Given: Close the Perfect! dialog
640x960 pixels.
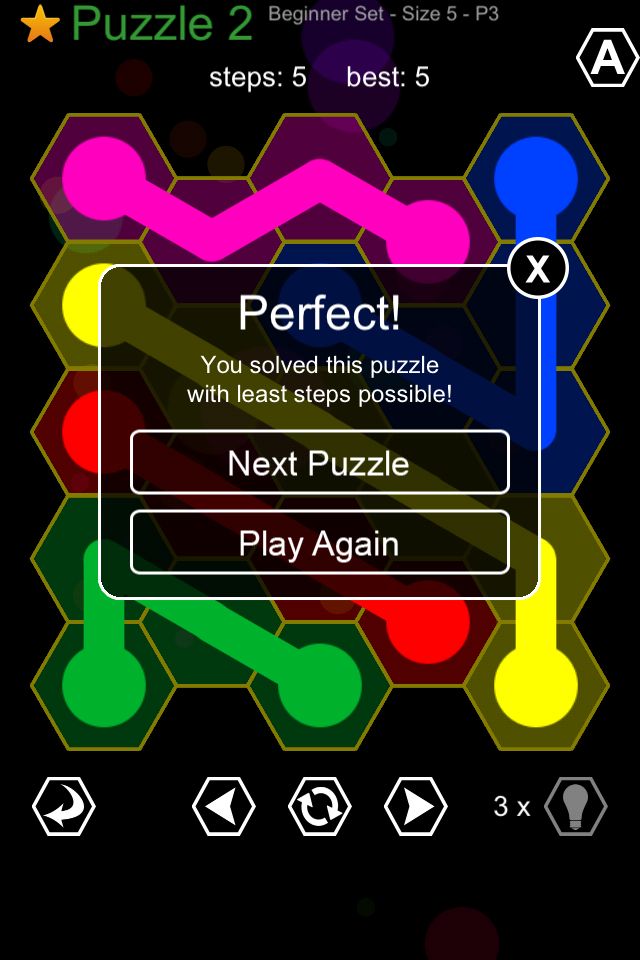Looking at the screenshot, I should [x=538, y=269].
